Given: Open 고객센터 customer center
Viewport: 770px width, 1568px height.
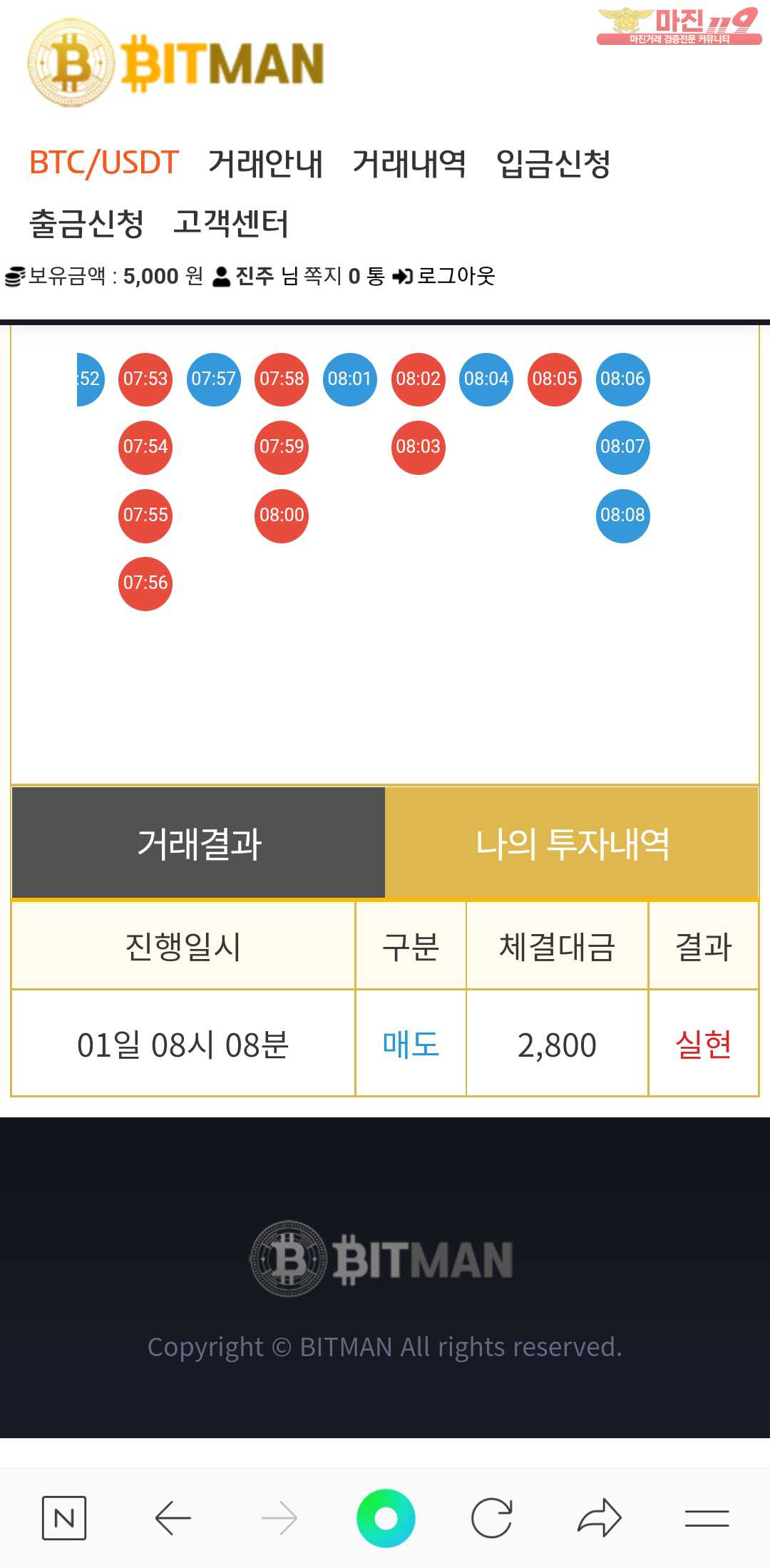Looking at the screenshot, I should click(x=231, y=223).
